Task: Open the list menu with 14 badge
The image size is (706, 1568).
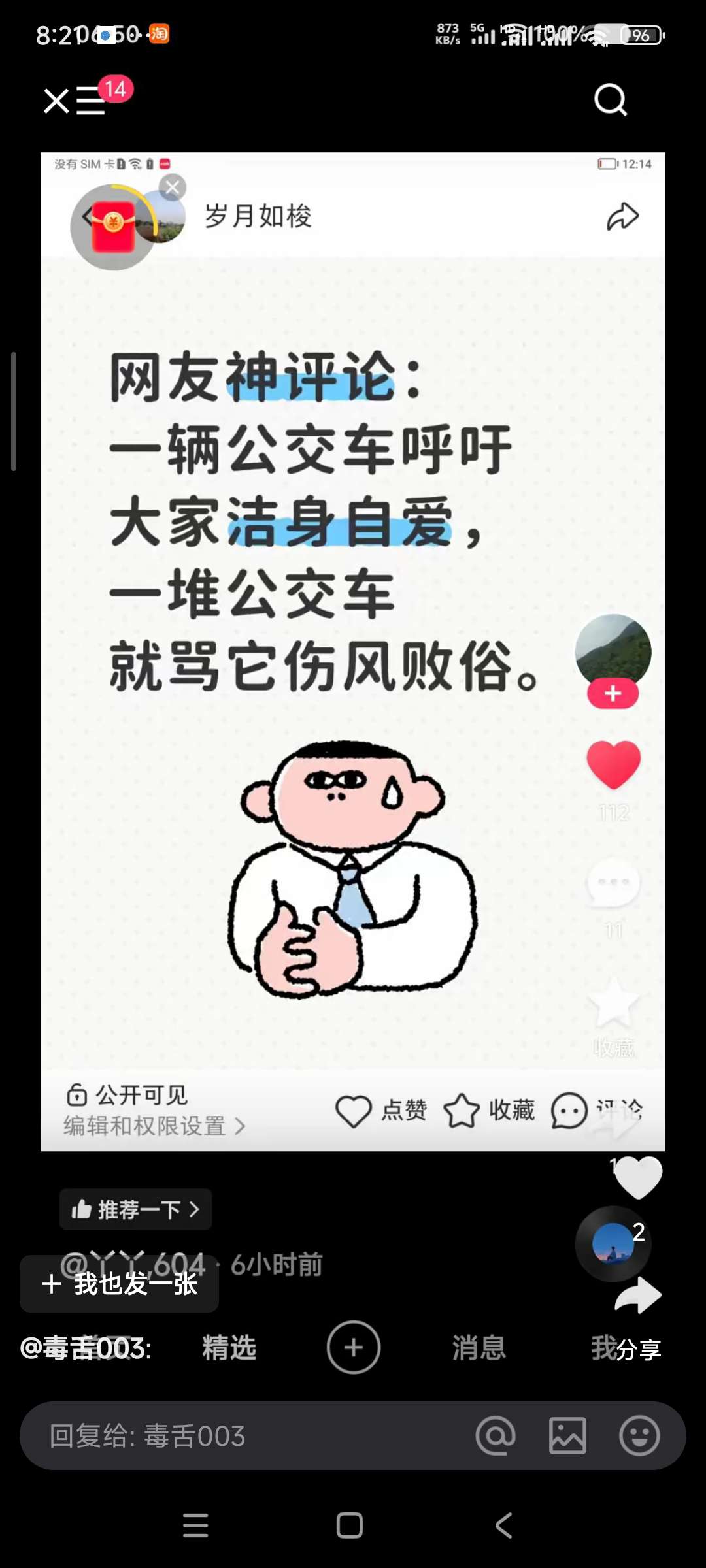Action: 92,101
